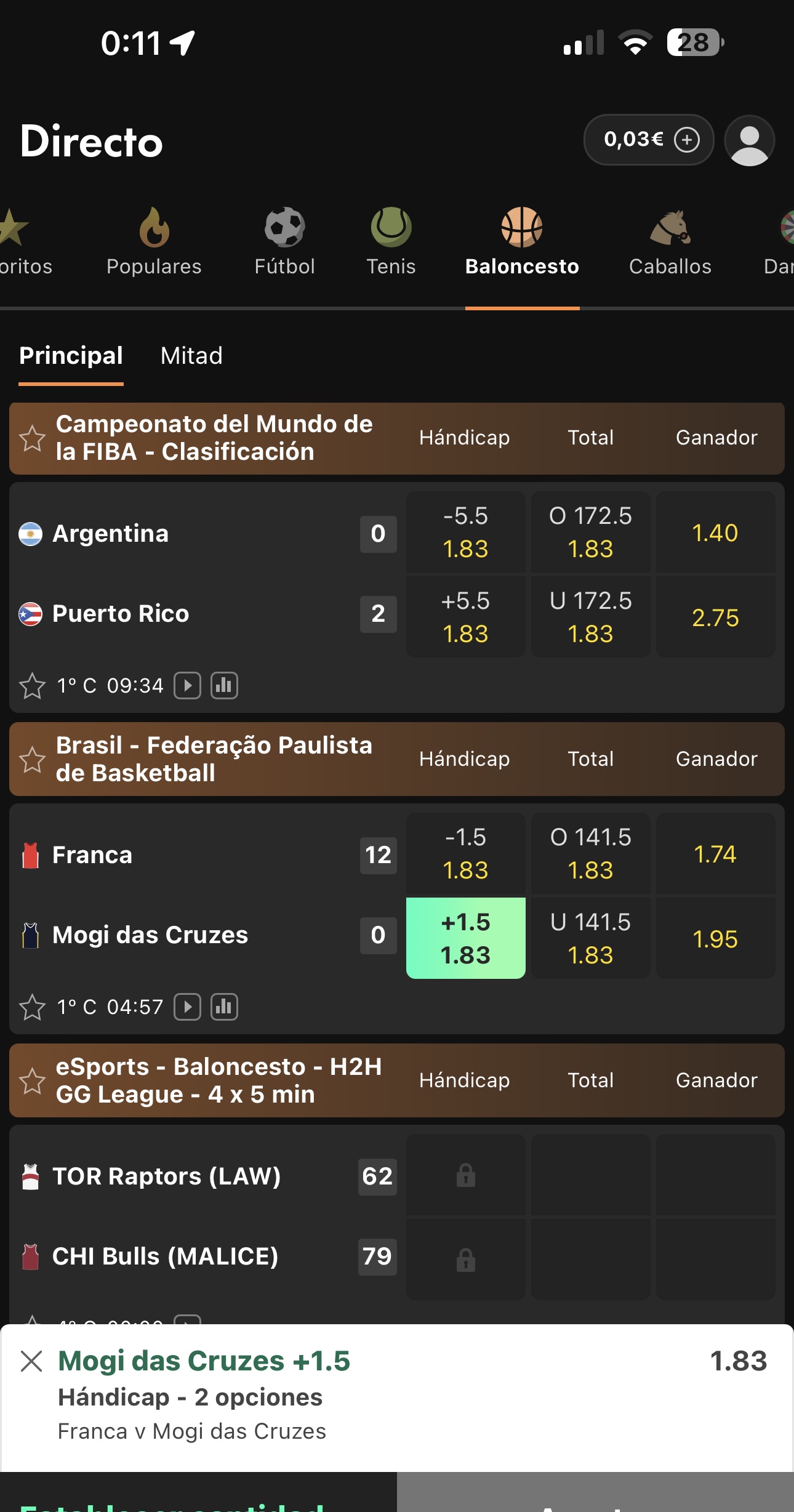Play live stream for Argentina v Puerto Rico
This screenshot has width=794, height=1512.
187,686
